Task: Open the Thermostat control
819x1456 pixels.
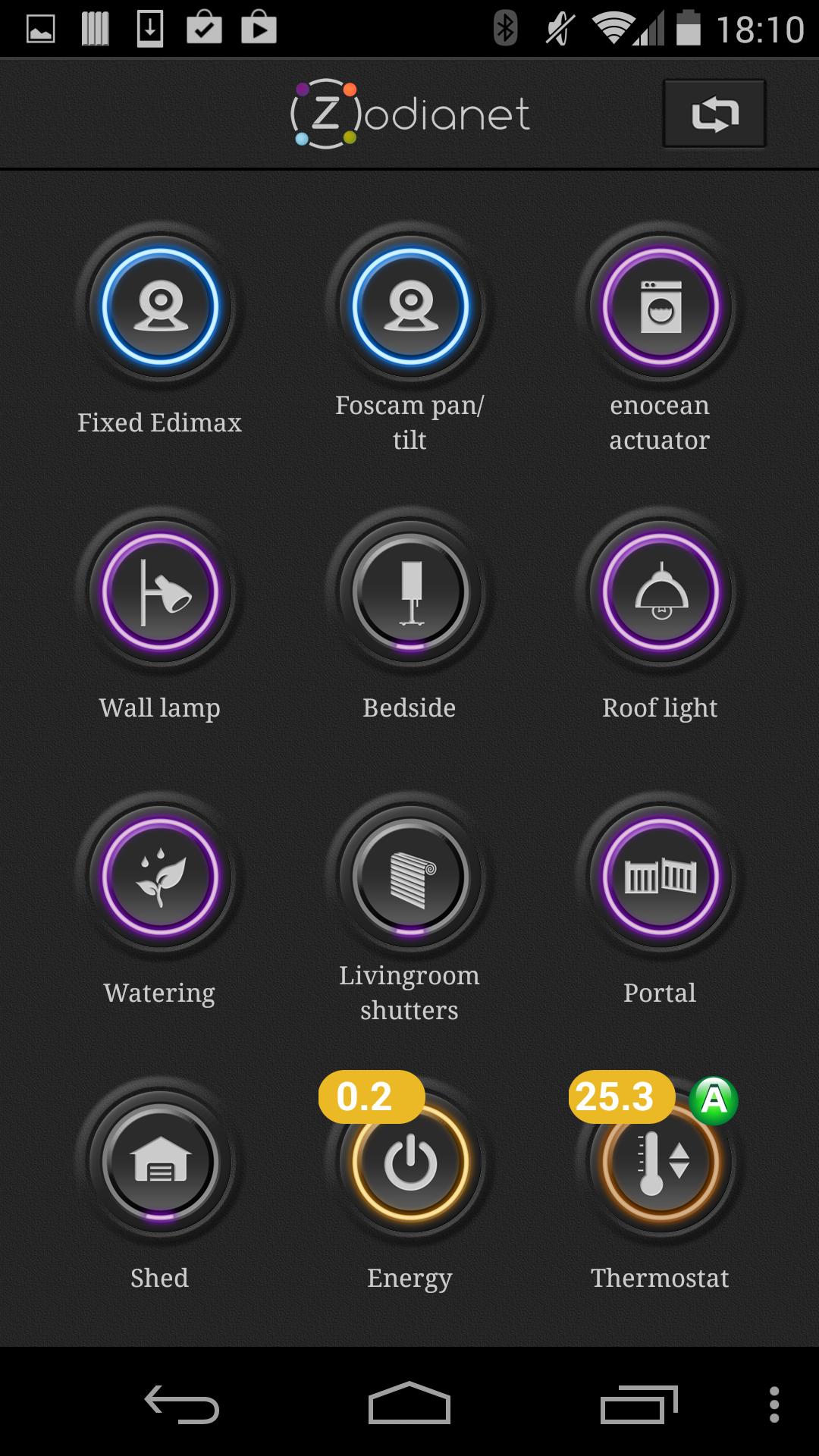Action: pos(661,1162)
